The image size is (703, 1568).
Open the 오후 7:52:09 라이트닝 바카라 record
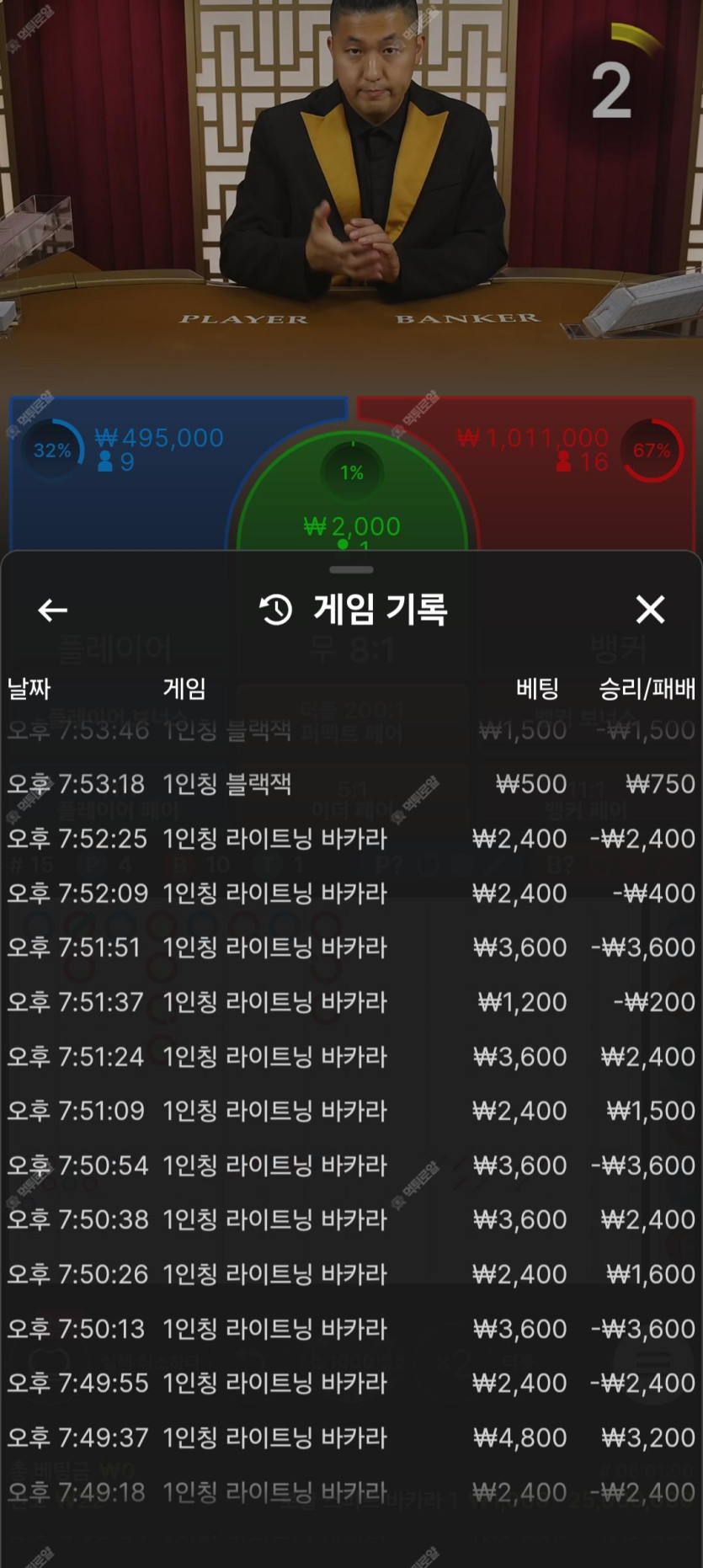[x=351, y=893]
